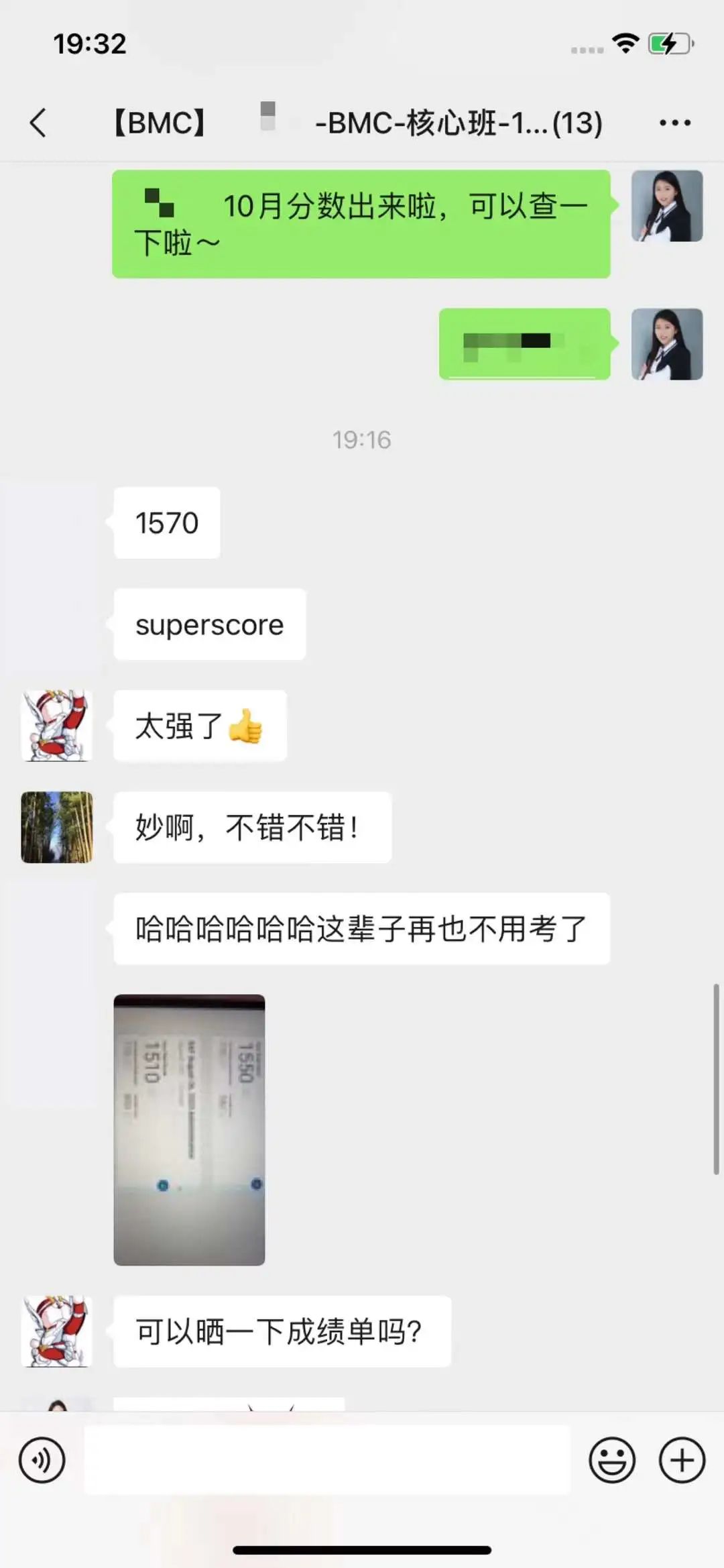Tap the avatar beside 太强了 message
This screenshot has height=1568, width=724.
(57, 726)
